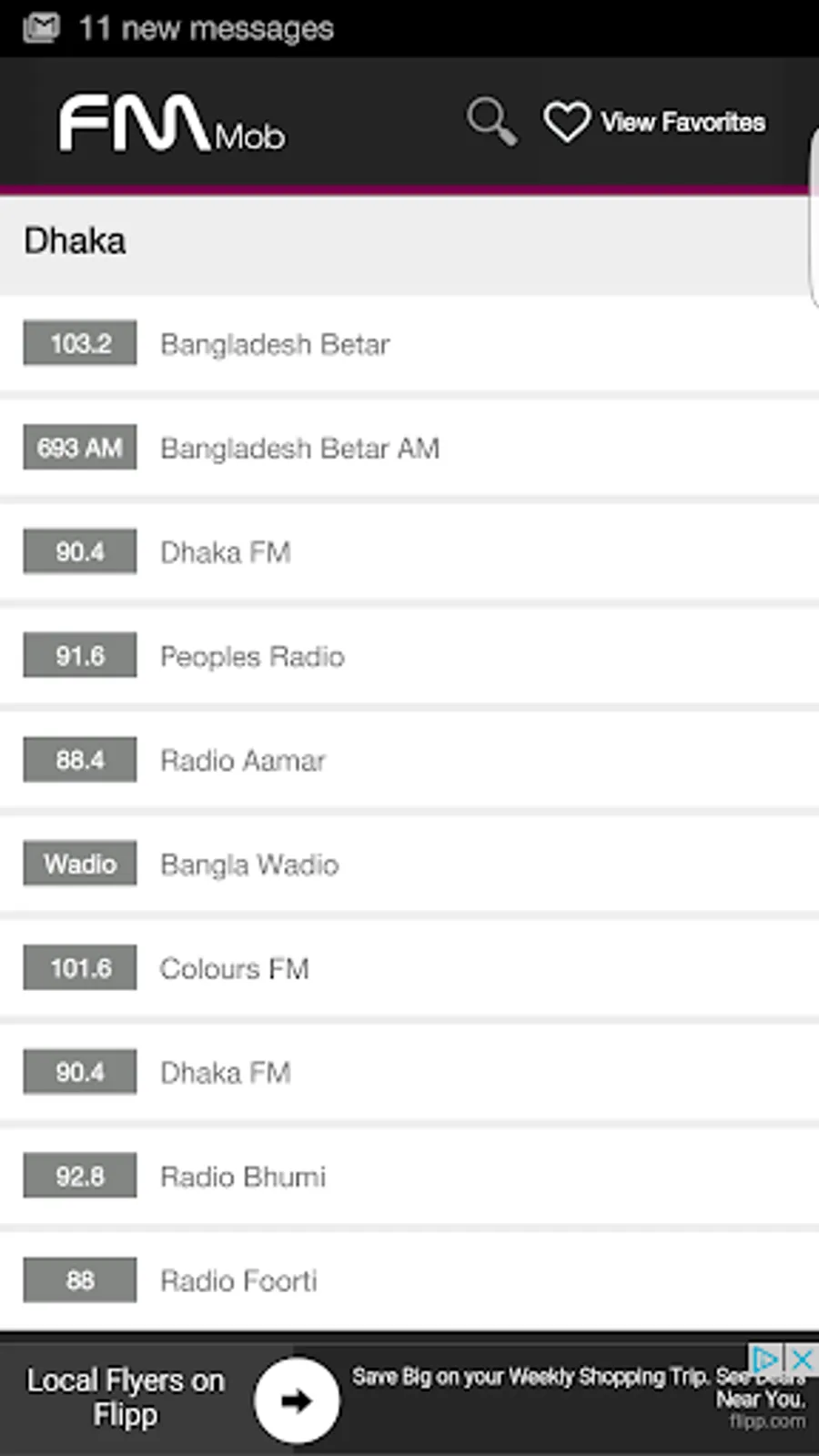Open Bangladesh Betar AM station
819x1456 pixels.
pos(409,448)
